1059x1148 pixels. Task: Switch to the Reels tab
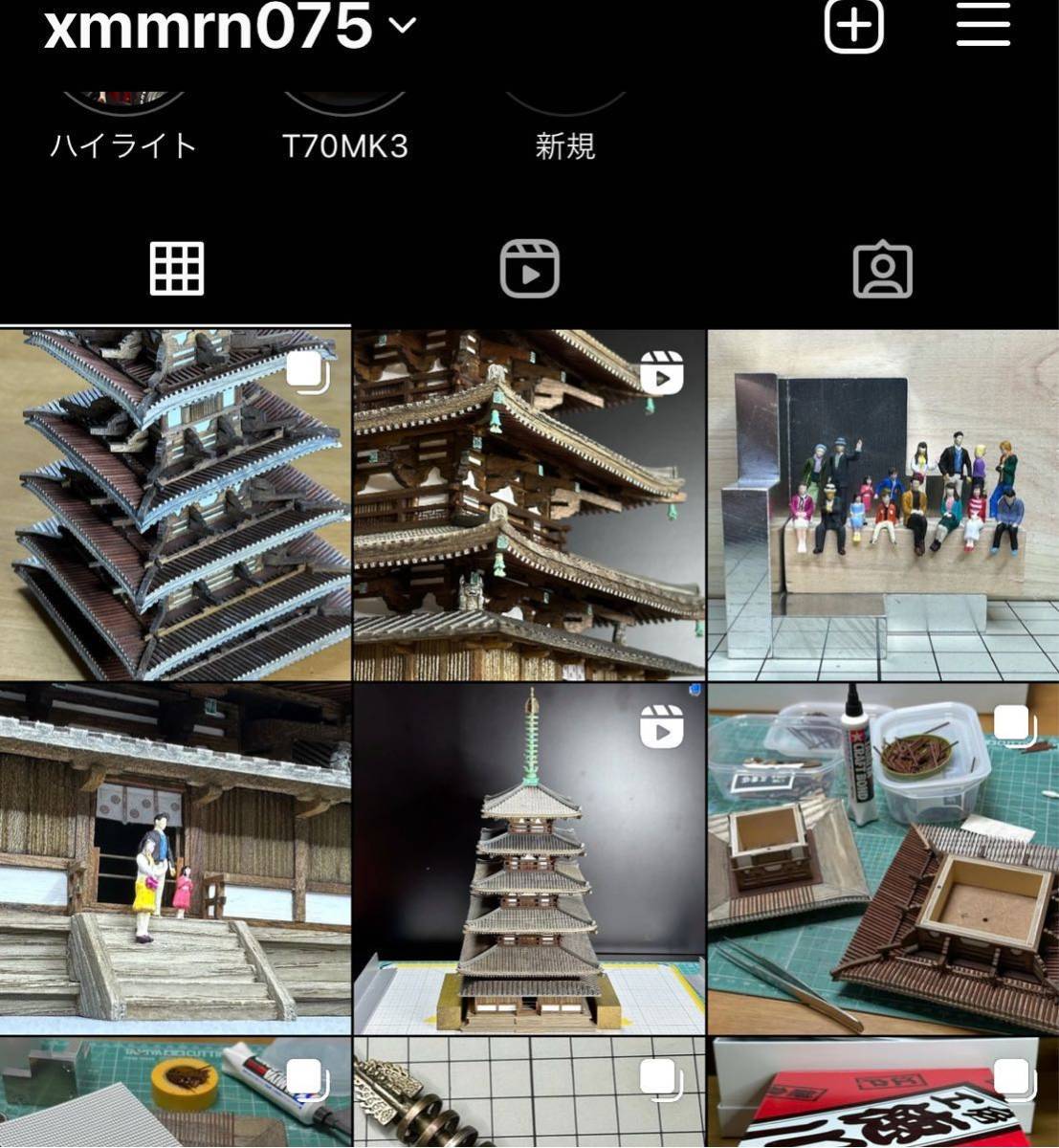pos(529,269)
